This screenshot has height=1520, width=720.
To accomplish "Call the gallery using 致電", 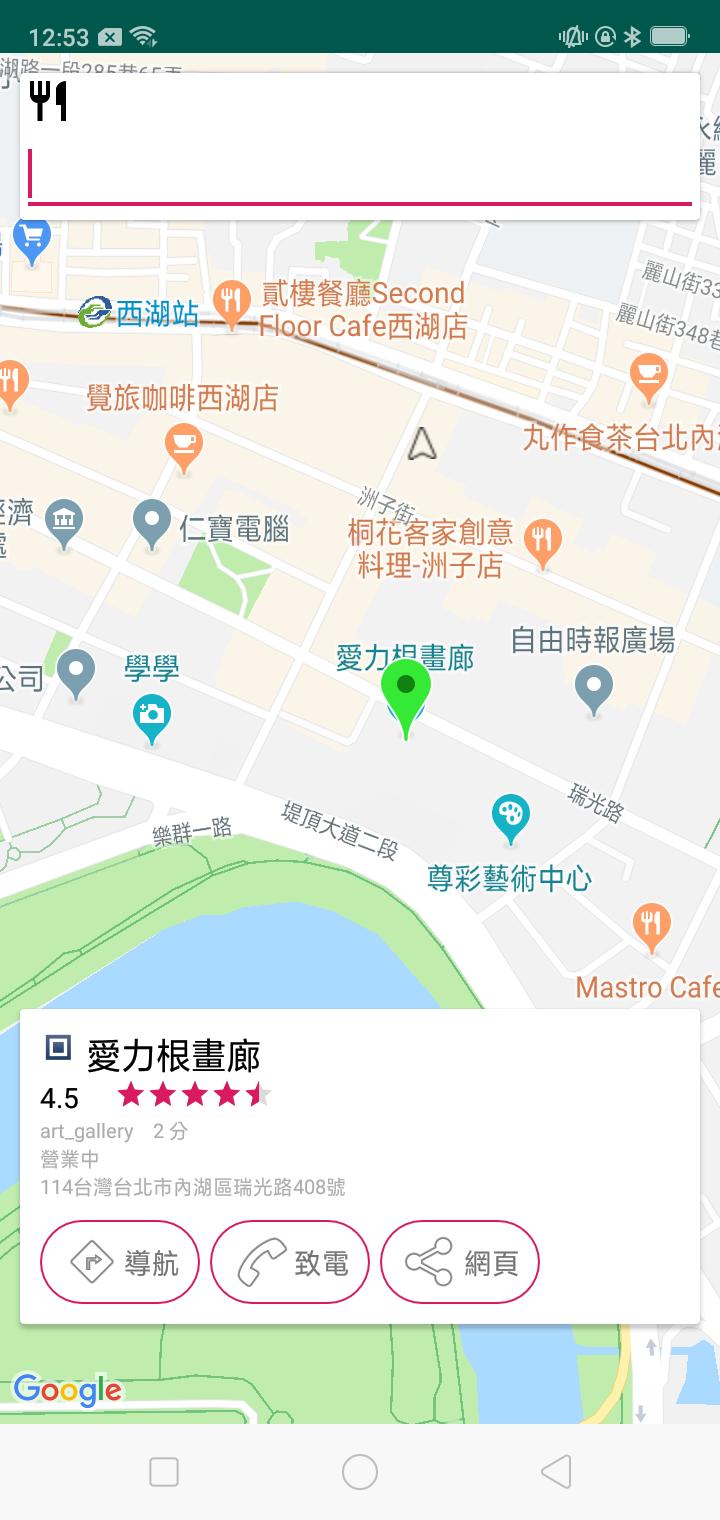I will point(290,1262).
